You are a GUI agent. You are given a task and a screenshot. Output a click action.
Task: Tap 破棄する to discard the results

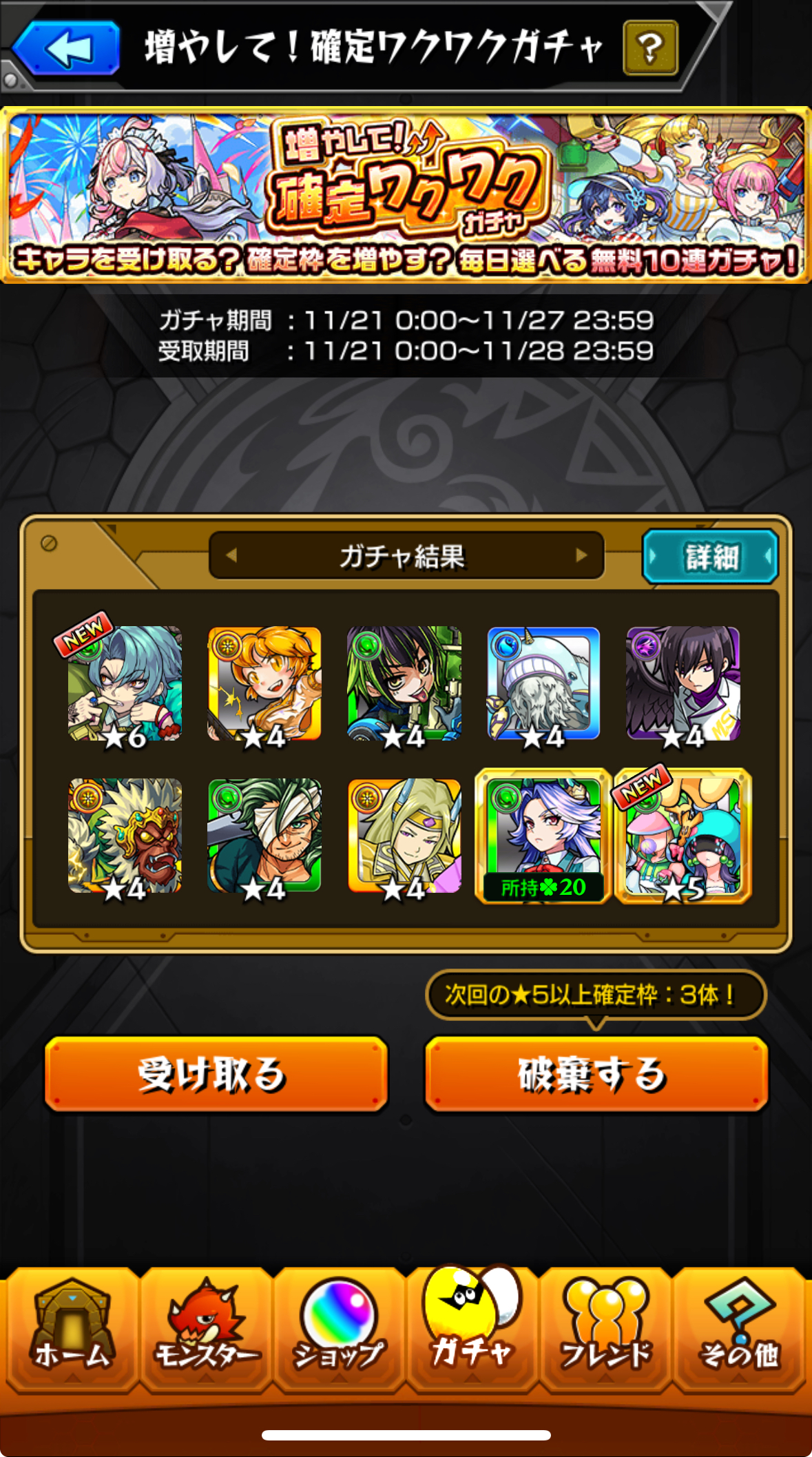tap(596, 1073)
